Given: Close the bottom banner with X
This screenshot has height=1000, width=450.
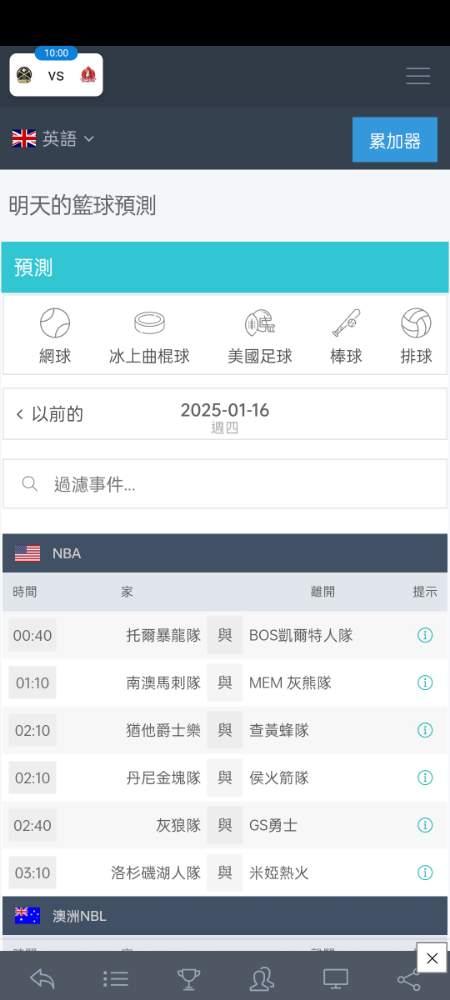Looking at the screenshot, I should (x=432, y=958).
